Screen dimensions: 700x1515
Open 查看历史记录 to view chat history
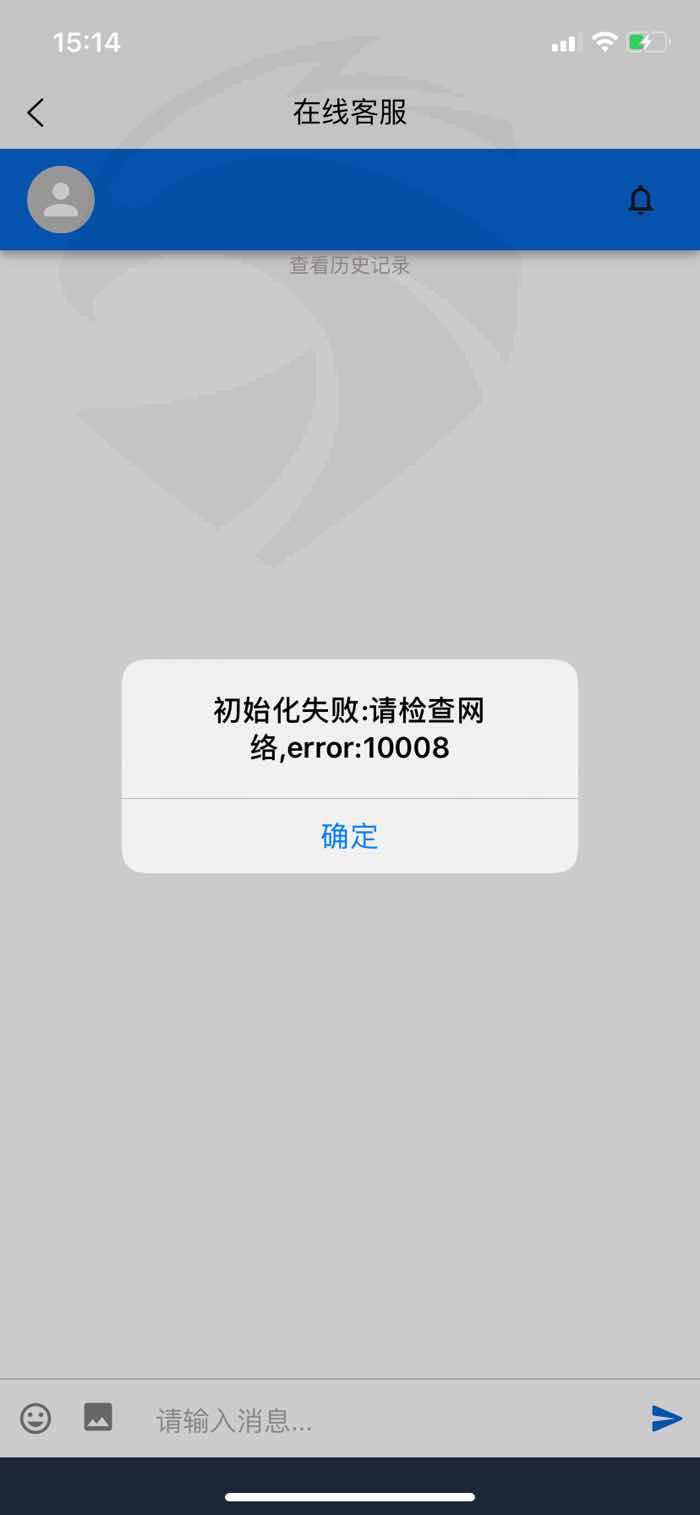pos(350,265)
